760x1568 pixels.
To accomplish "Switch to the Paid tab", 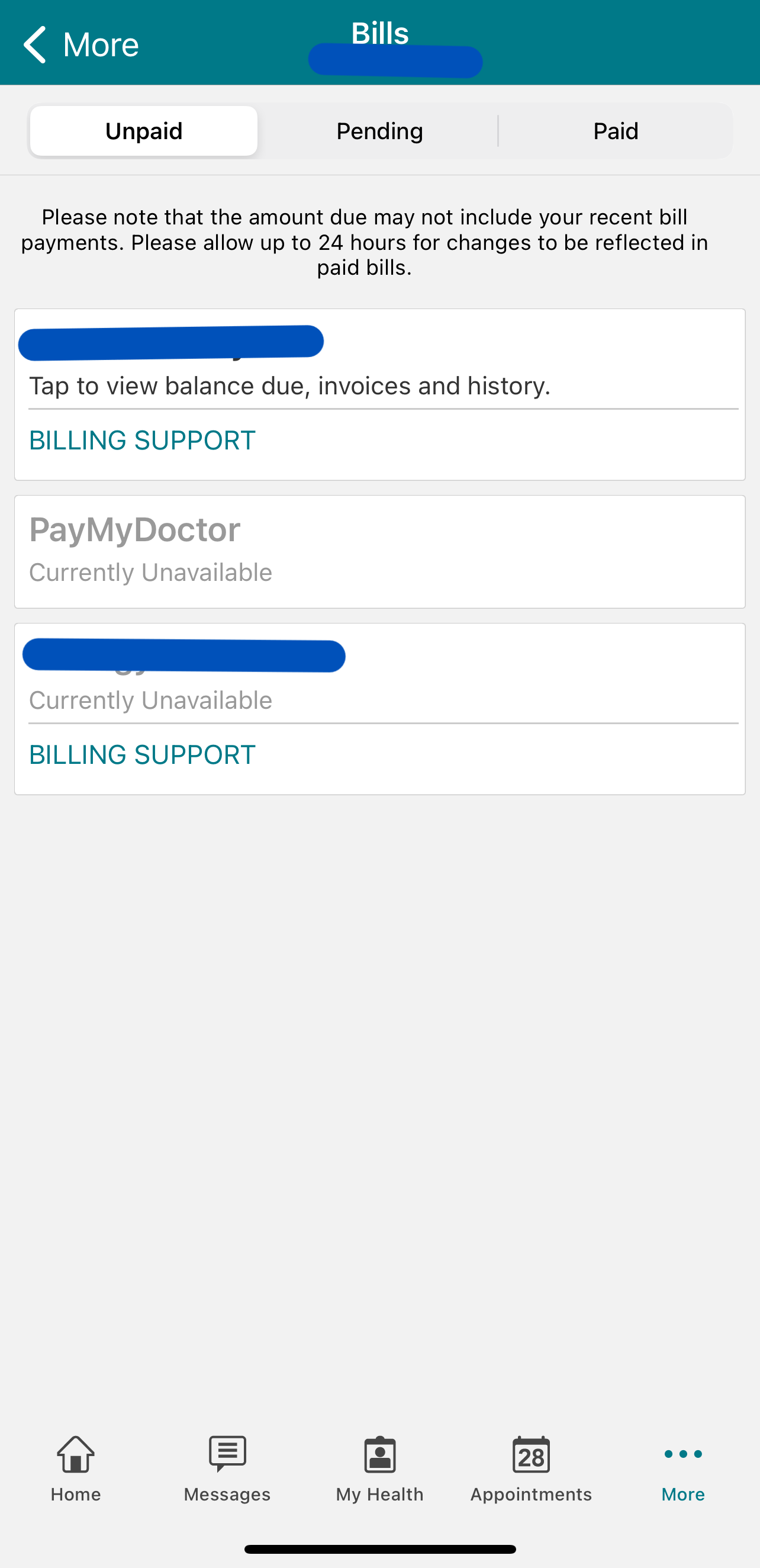I will pyautogui.click(x=614, y=130).
